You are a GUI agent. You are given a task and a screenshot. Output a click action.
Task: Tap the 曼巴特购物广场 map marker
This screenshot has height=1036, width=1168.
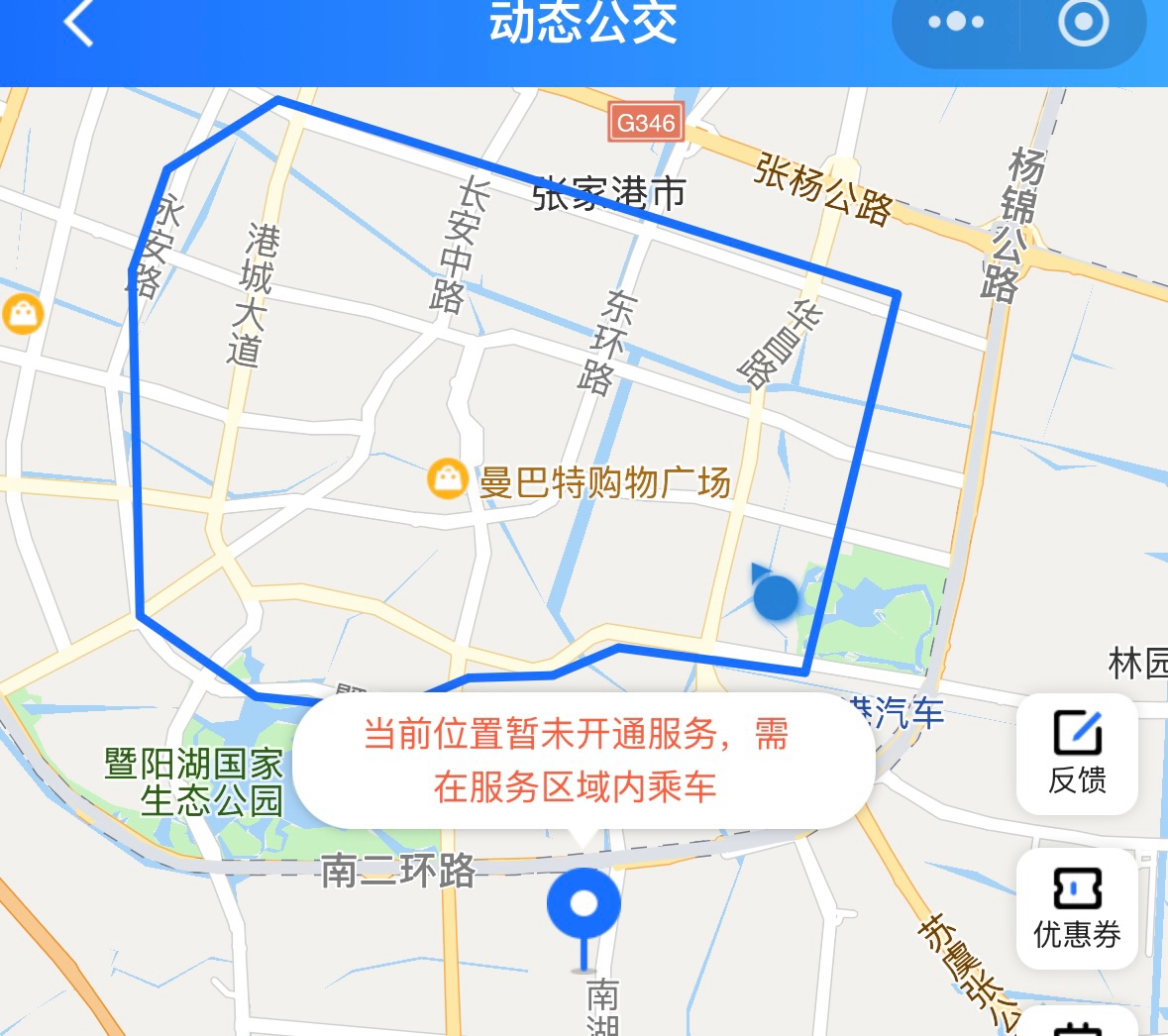[448, 480]
